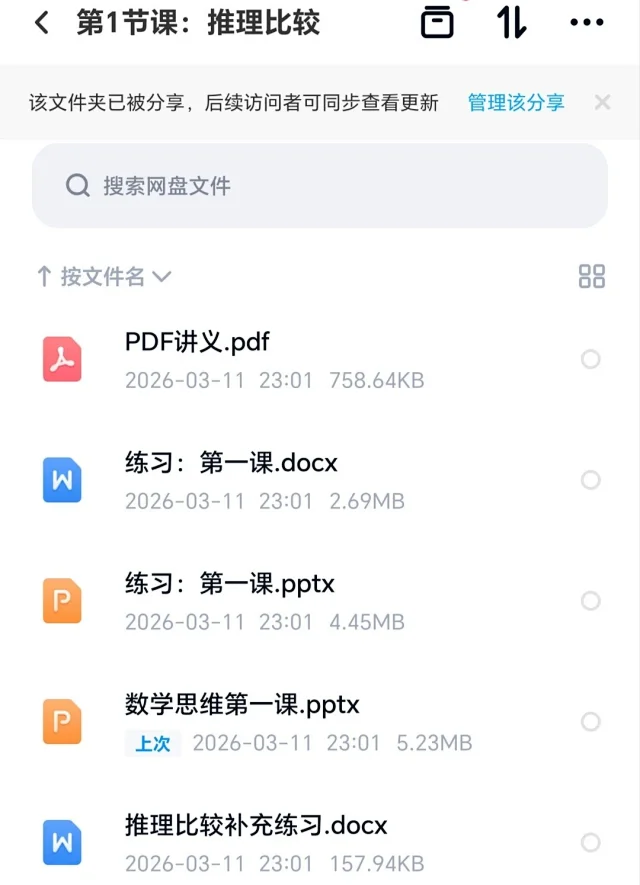This screenshot has height=885, width=640.
Task: Tap the 搜索网盘文件 search box
Action: tap(320, 186)
